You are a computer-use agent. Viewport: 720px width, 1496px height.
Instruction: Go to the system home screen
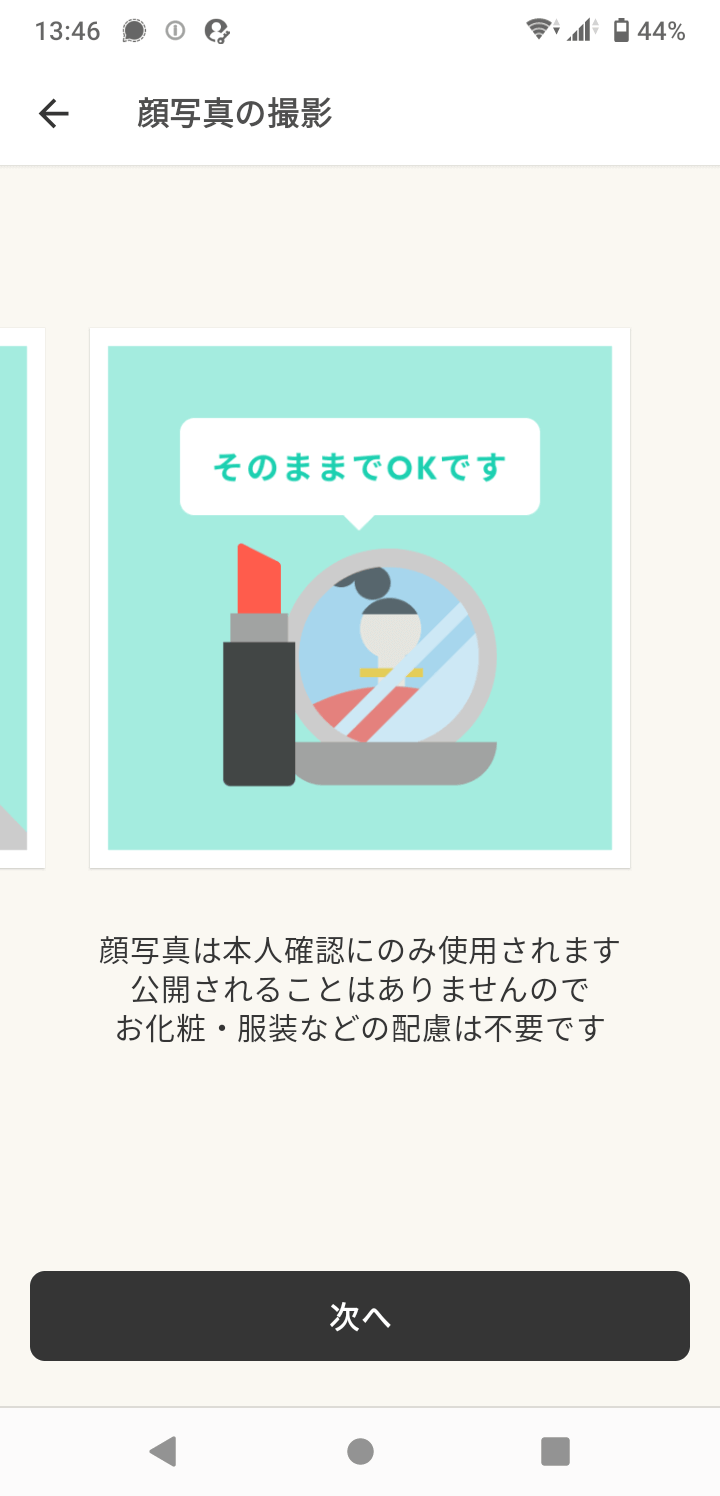pyautogui.click(x=360, y=1451)
